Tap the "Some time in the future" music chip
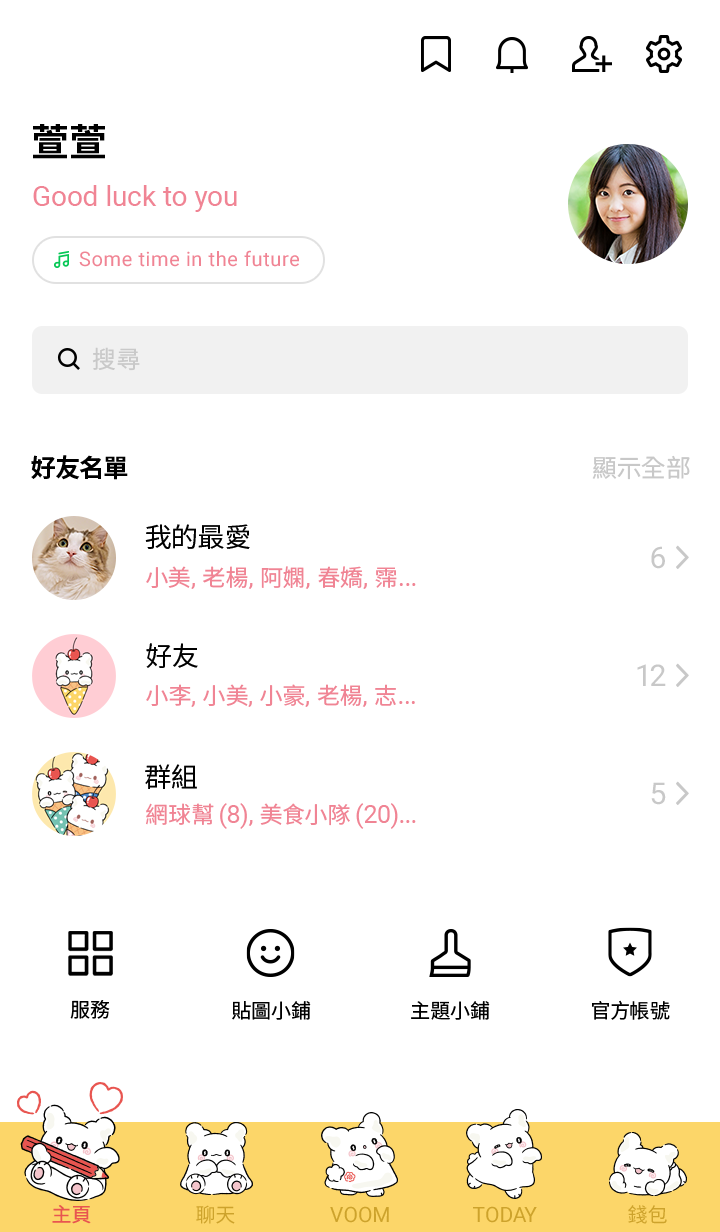 178,260
